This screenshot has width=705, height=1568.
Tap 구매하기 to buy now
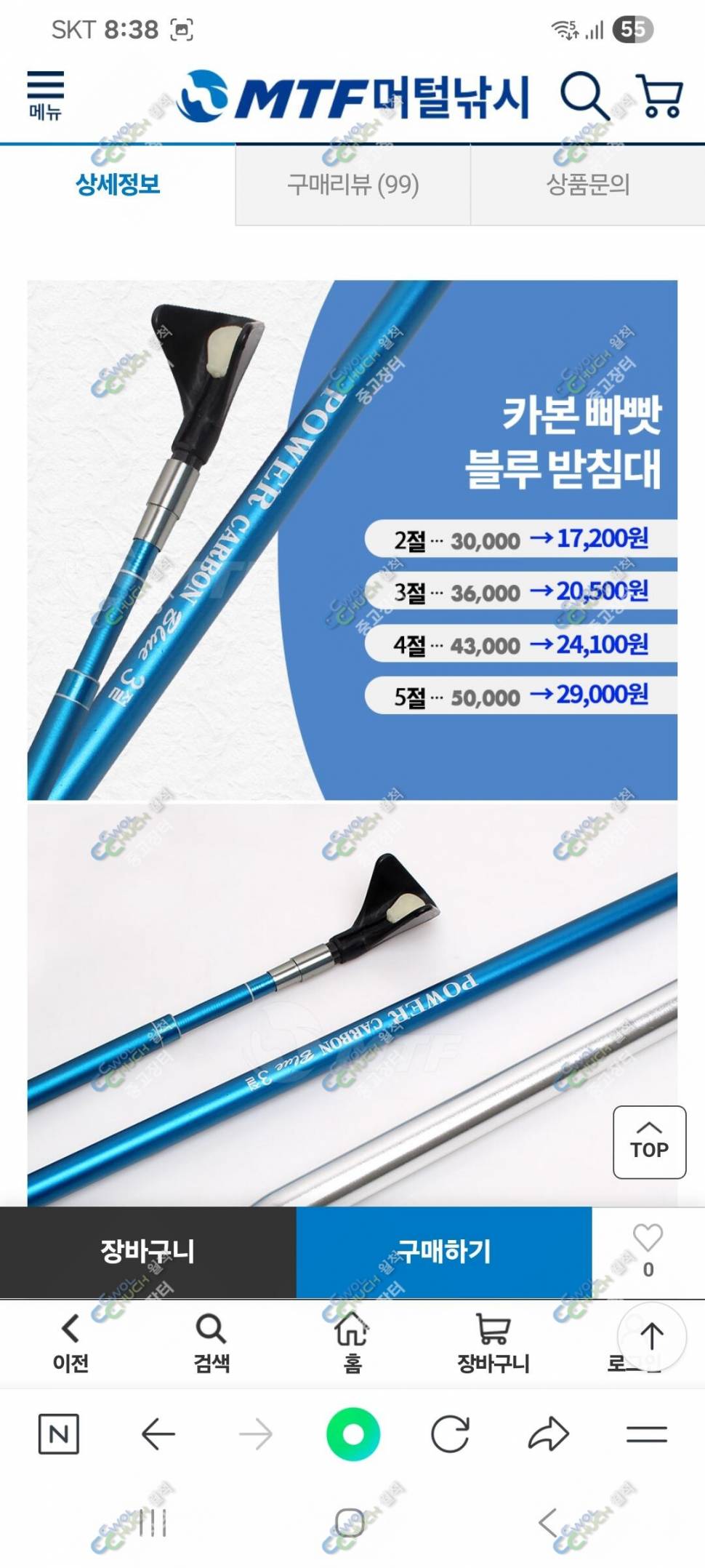click(x=444, y=1252)
